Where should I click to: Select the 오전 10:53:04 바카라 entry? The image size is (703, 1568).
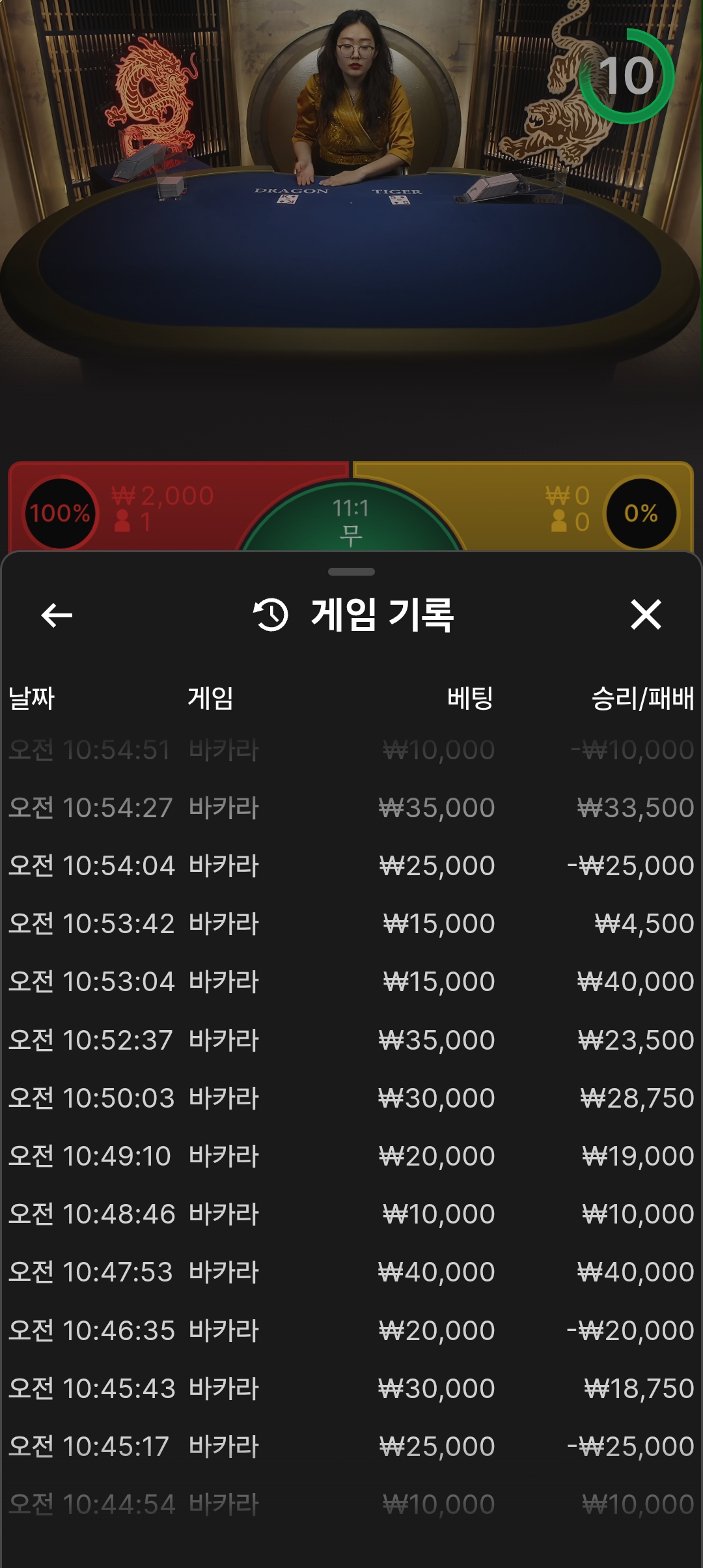point(351,982)
